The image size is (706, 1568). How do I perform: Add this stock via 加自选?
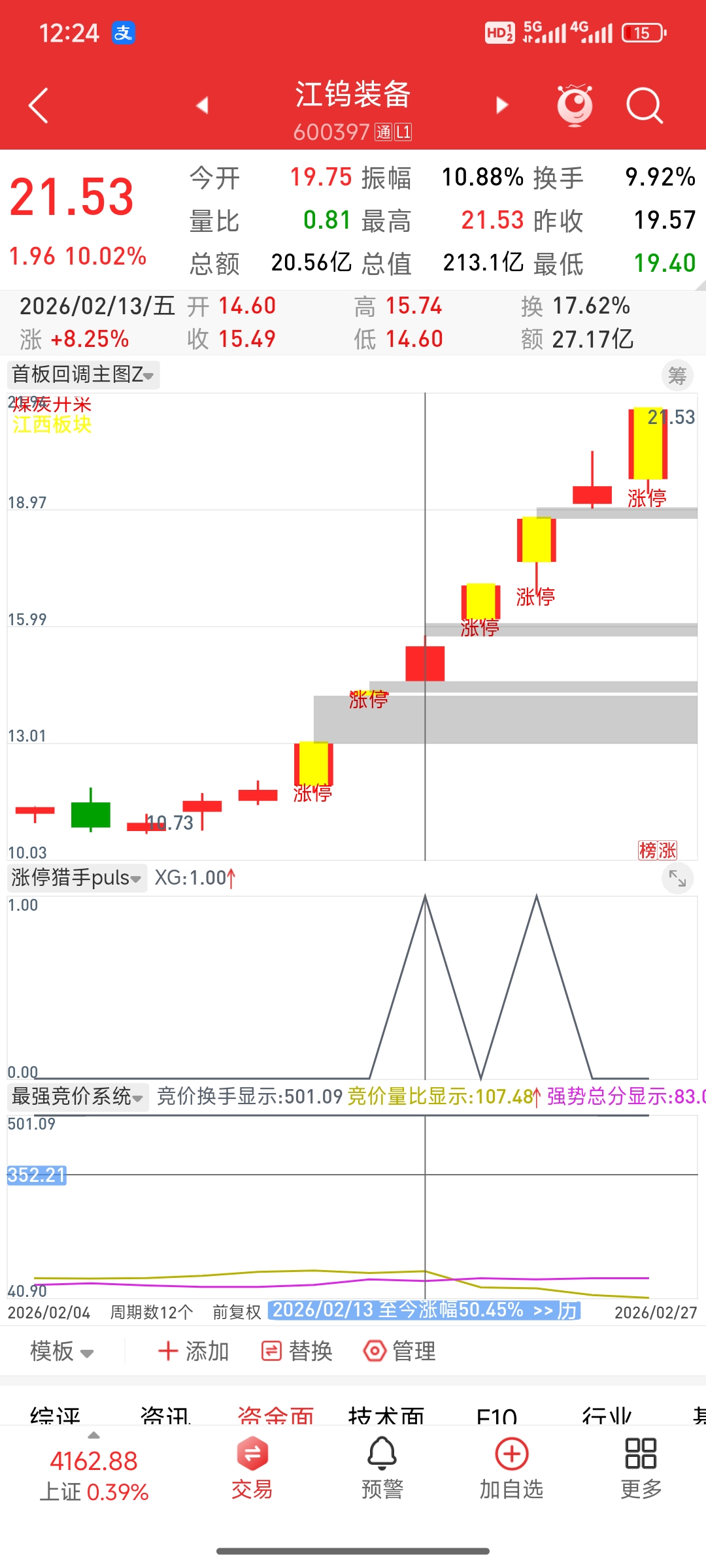pyautogui.click(x=512, y=1467)
